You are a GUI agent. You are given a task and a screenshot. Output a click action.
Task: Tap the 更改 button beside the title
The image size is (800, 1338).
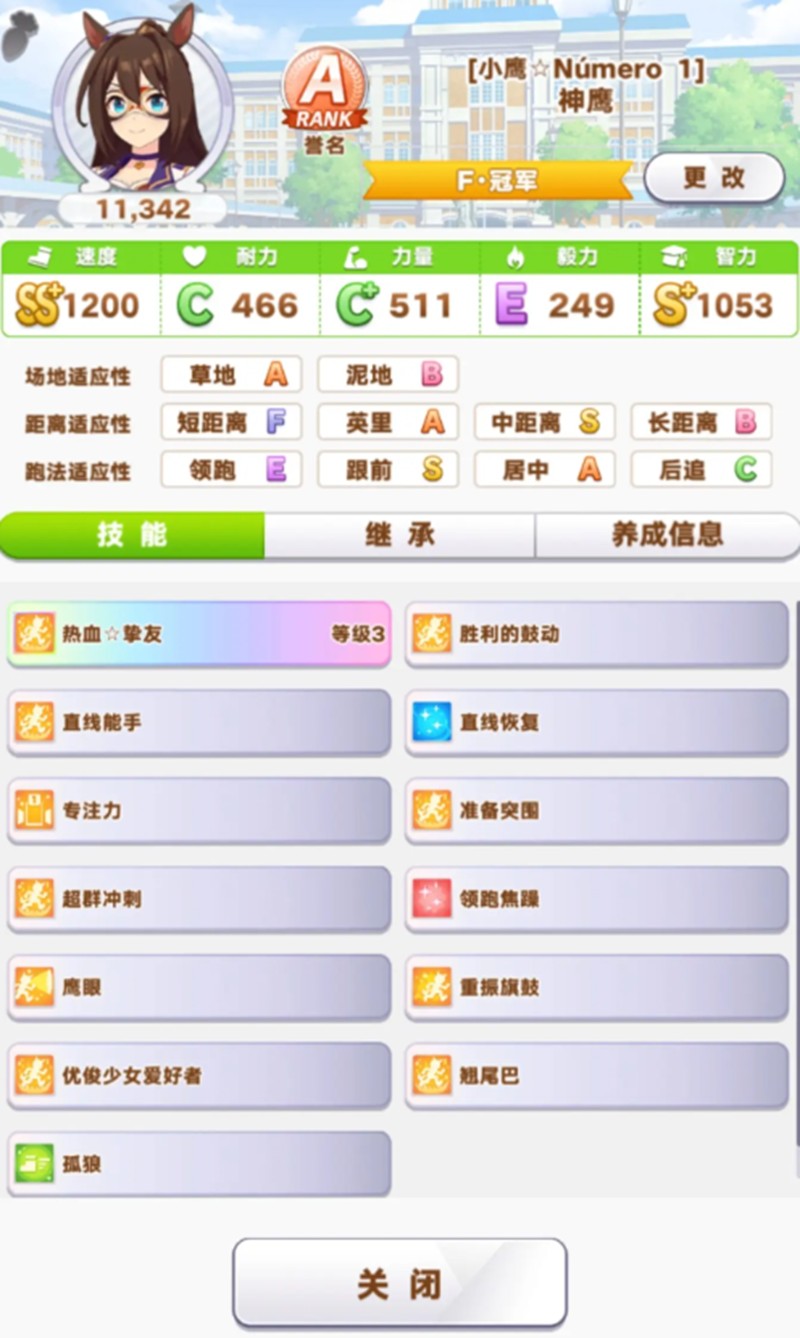coord(713,178)
